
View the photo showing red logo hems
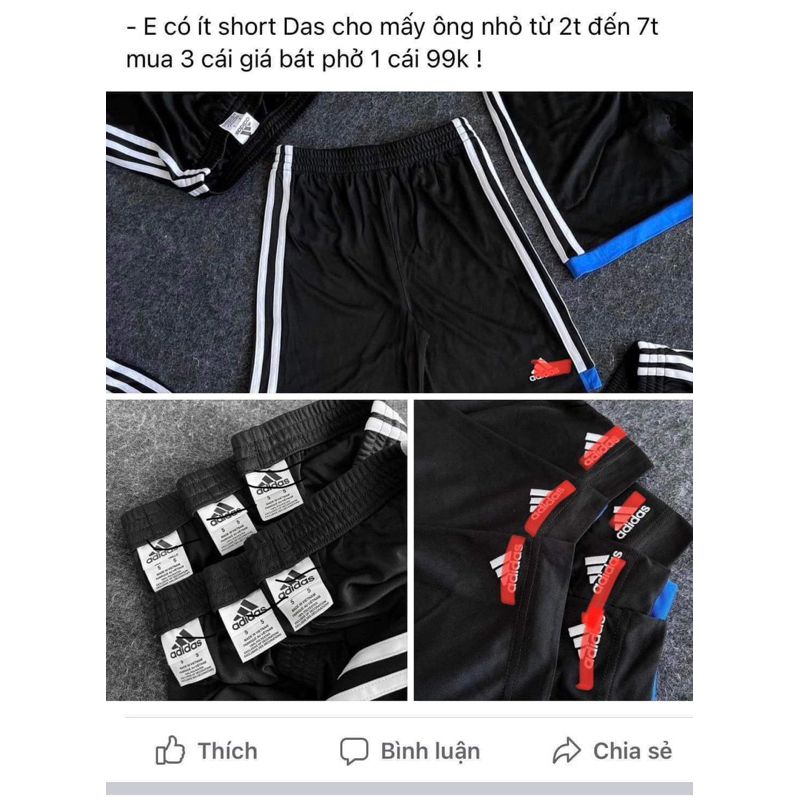pyautogui.click(x=553, y=550)
